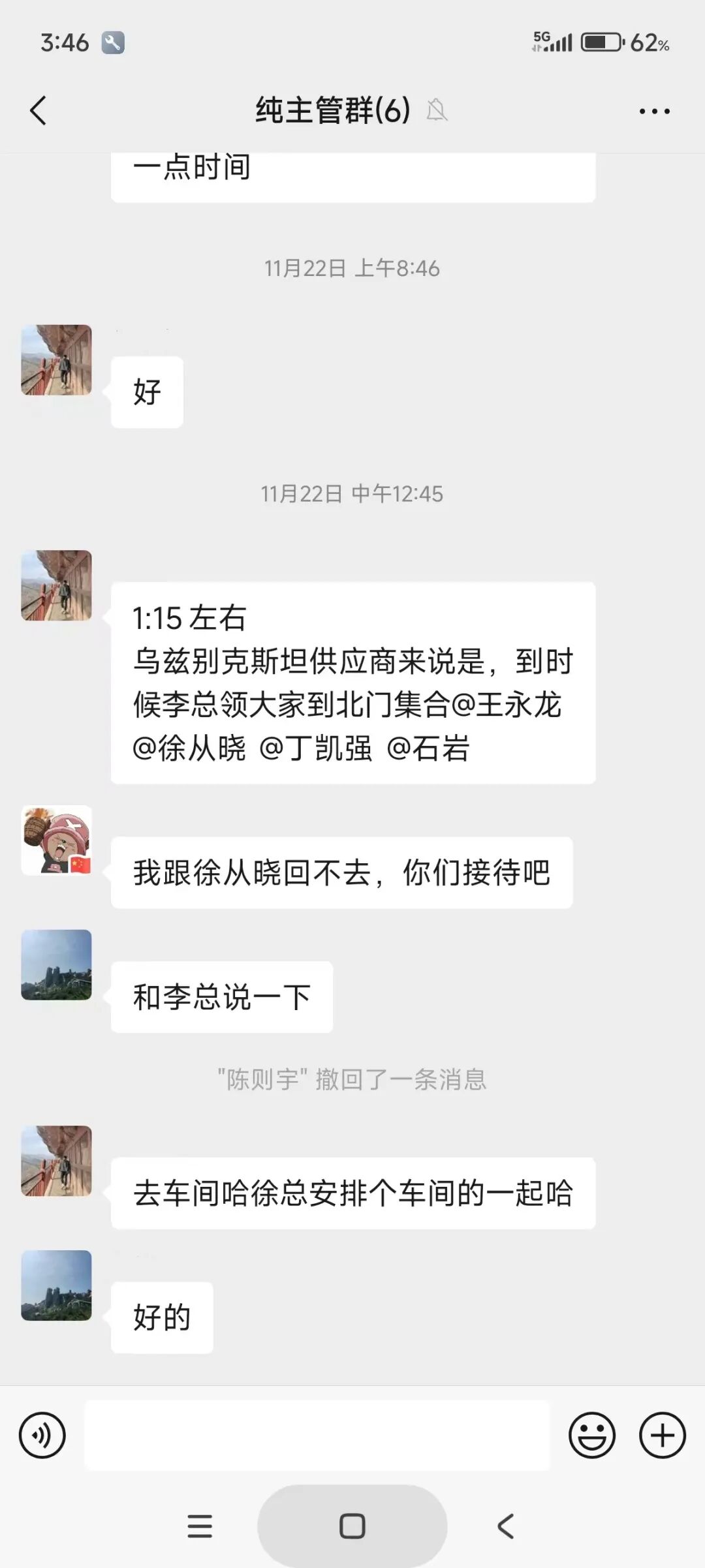Go to the system home screen
The width and height of the screenshot is (705, 1568).
tap(352, 1526)
